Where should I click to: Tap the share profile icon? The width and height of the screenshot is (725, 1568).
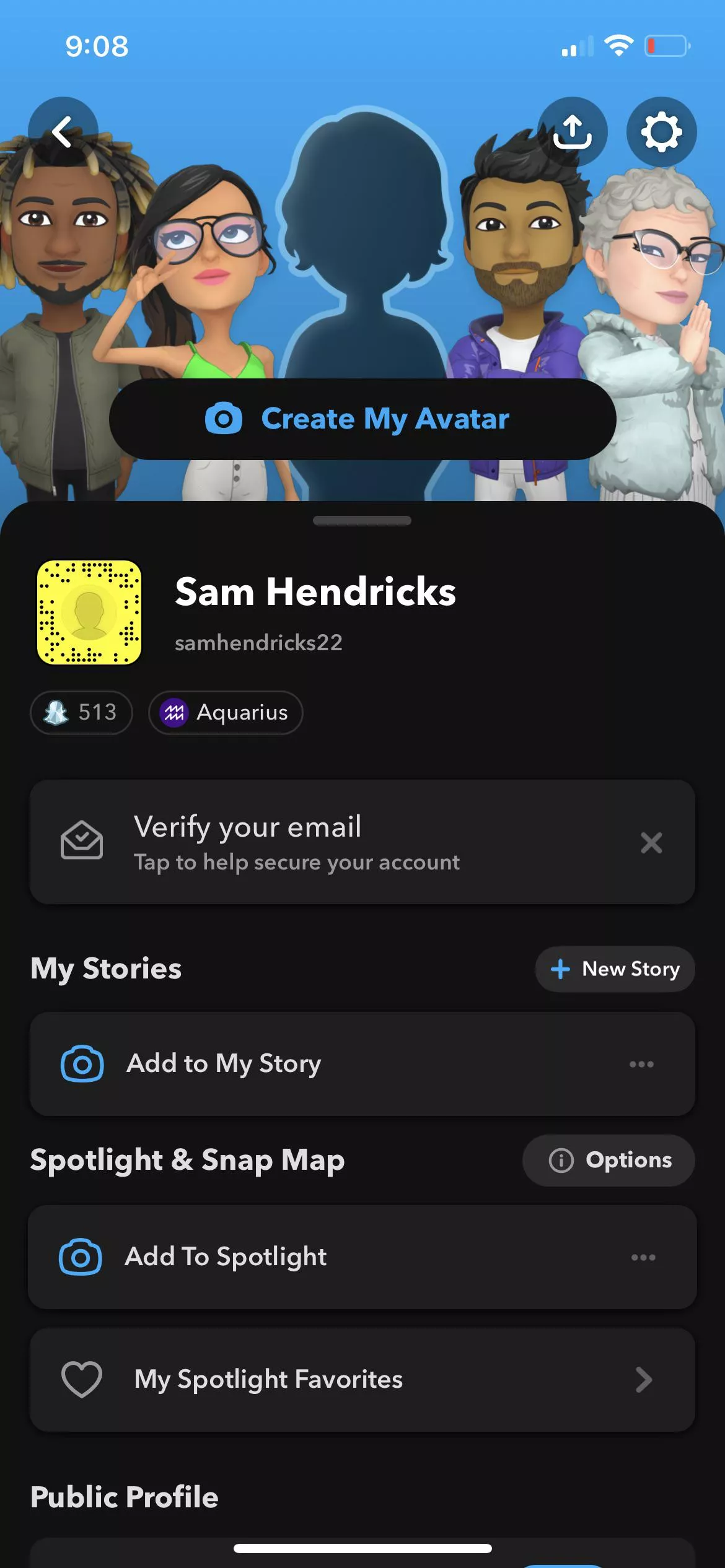573,132
